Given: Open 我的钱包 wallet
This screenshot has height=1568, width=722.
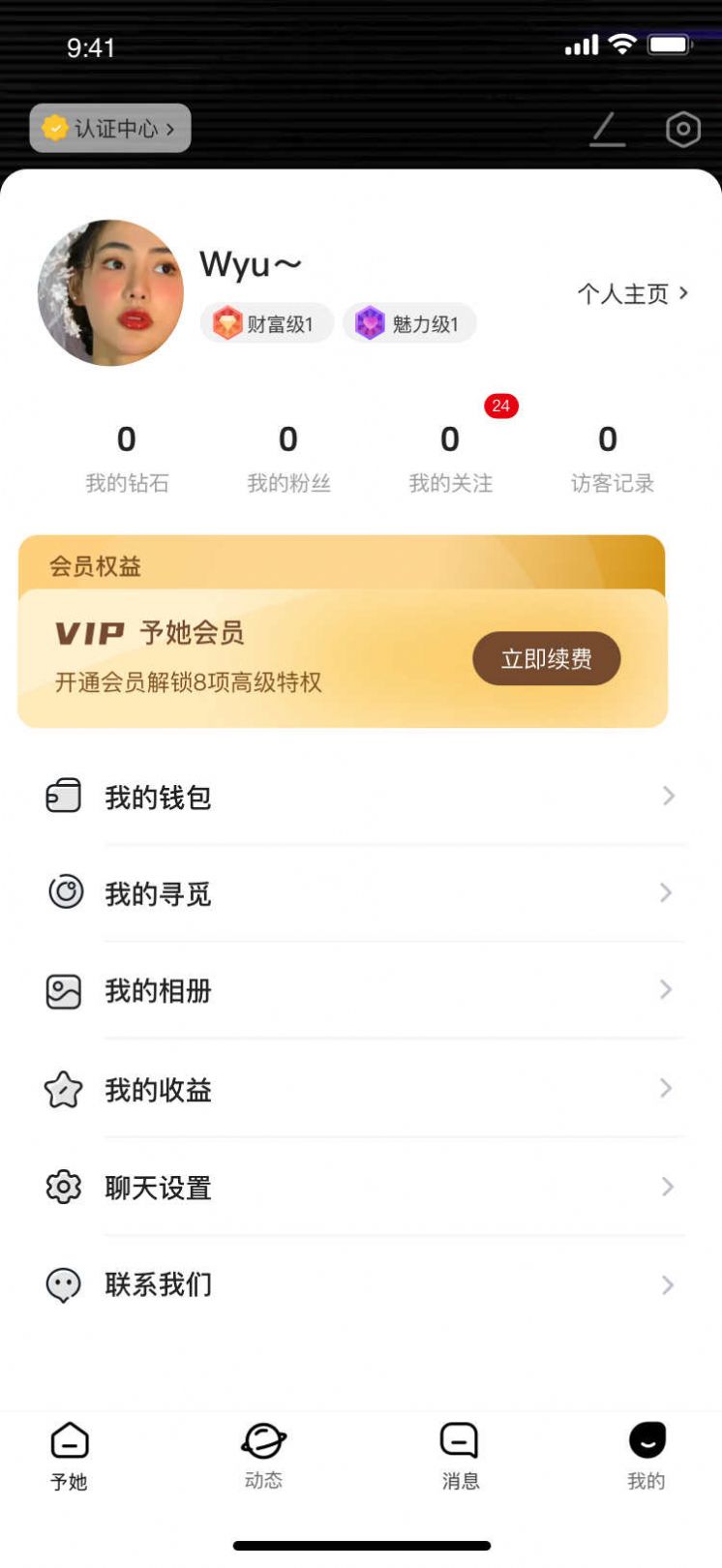Looking at the screenshot, I should 361,797.
